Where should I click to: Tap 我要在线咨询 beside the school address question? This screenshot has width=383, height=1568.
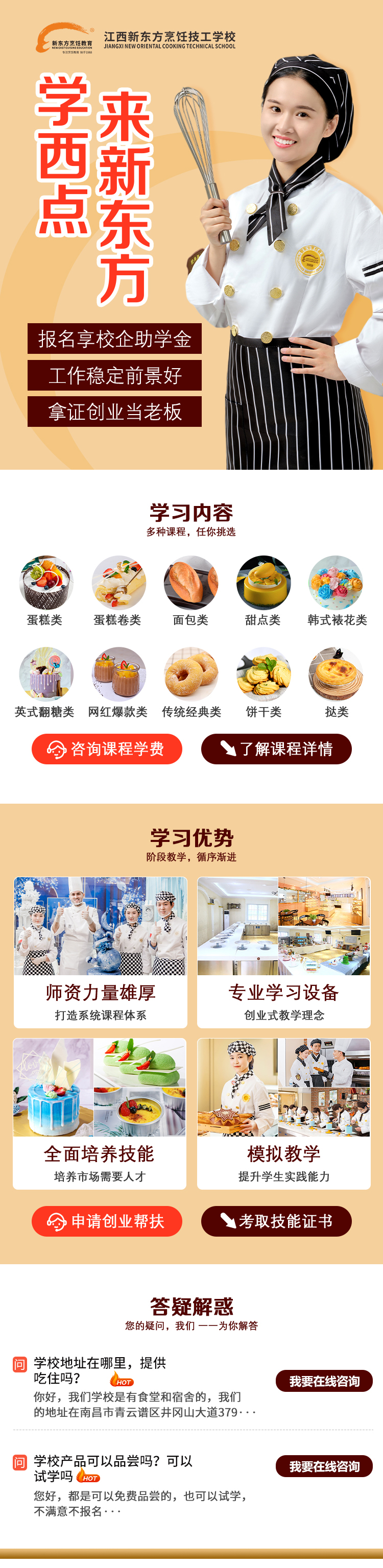(x=324, y=1381)
